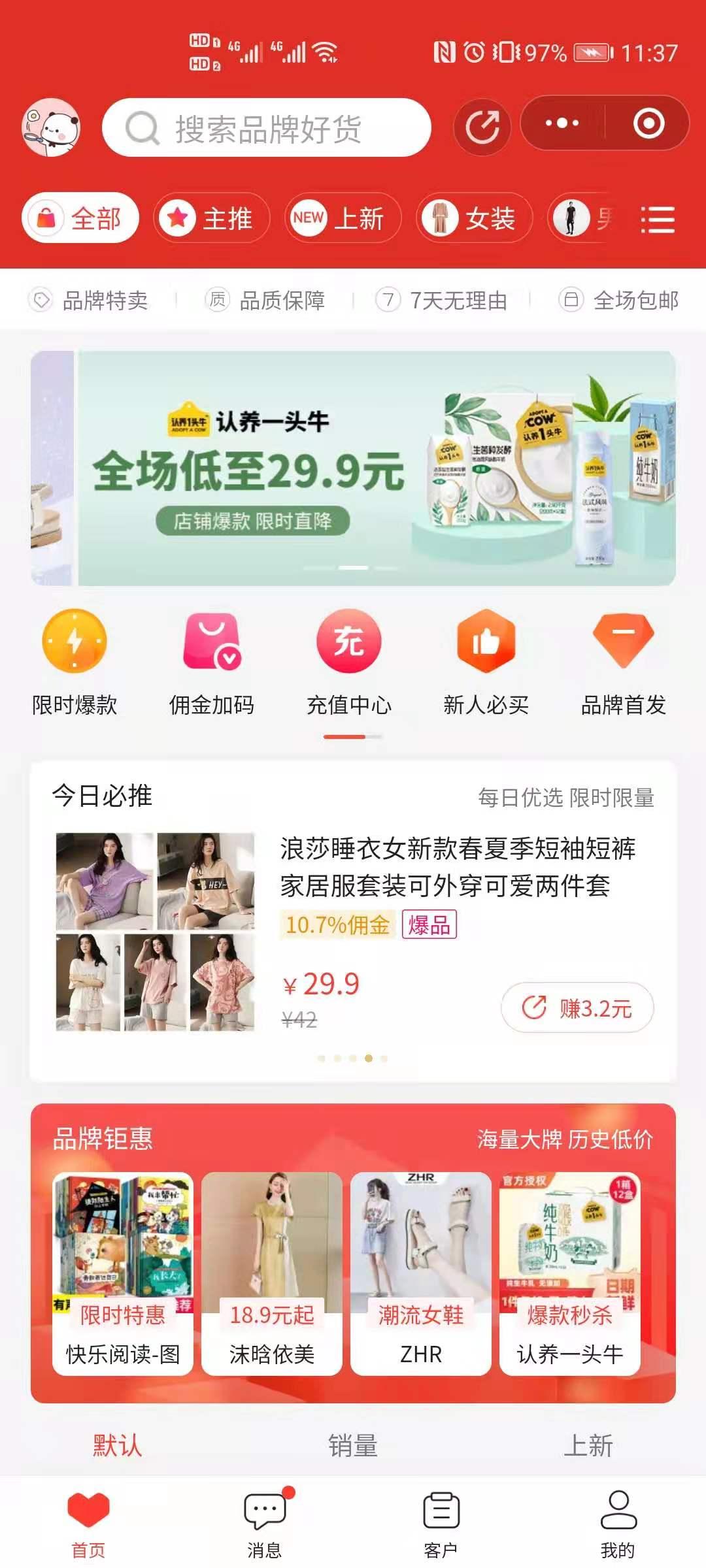
Task: Open the 认养一头牛 promotional banner
Action: click(x=377, y=468)
